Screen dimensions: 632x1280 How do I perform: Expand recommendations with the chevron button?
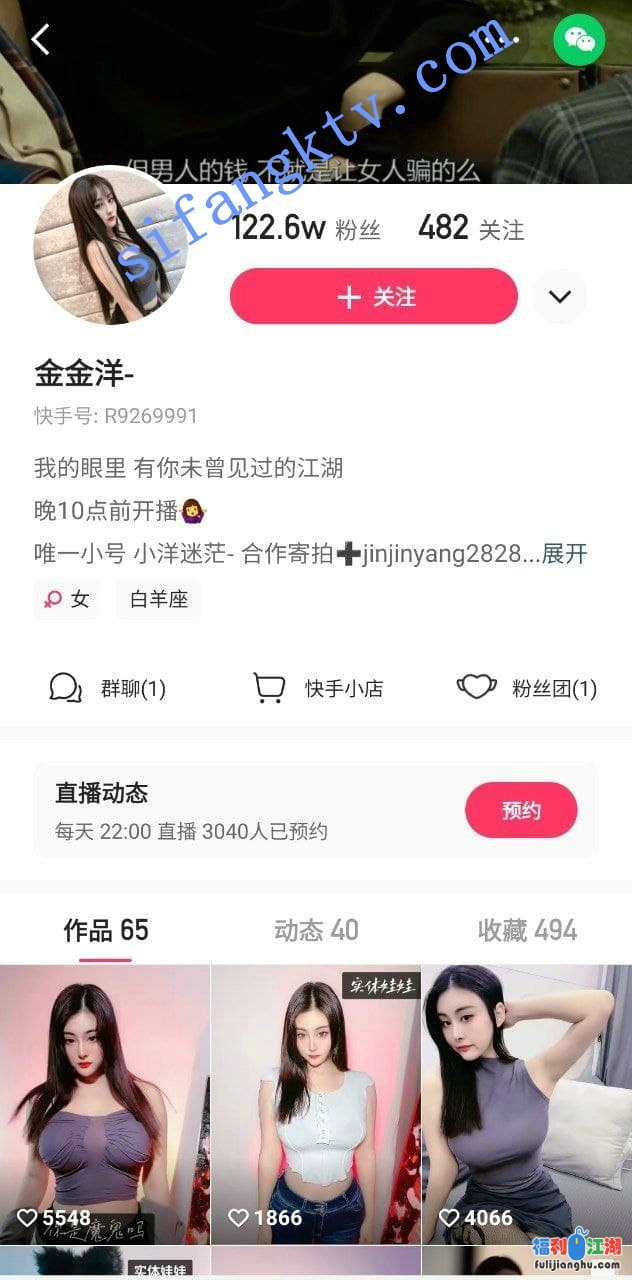pyautogui.click(x=559, y=297)
